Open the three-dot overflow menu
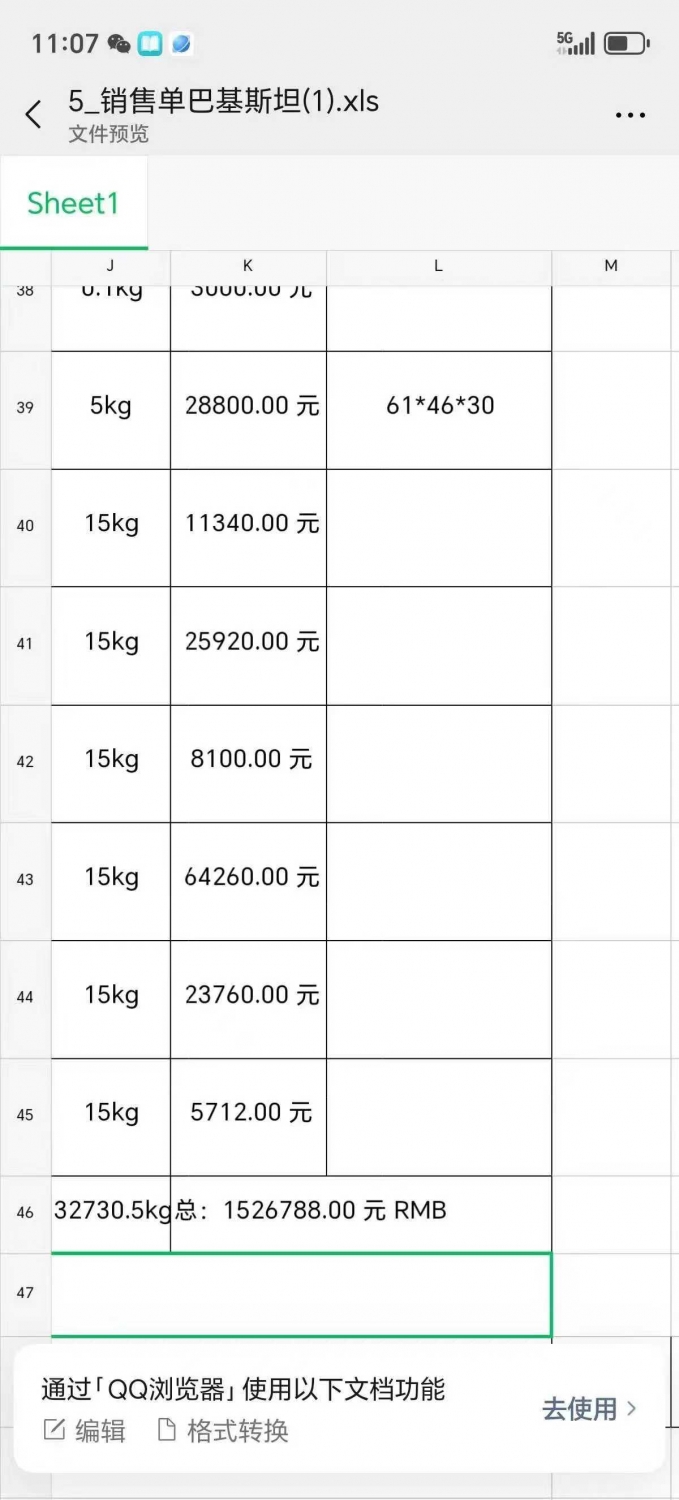679x1500 pixels. click(630, 115)
